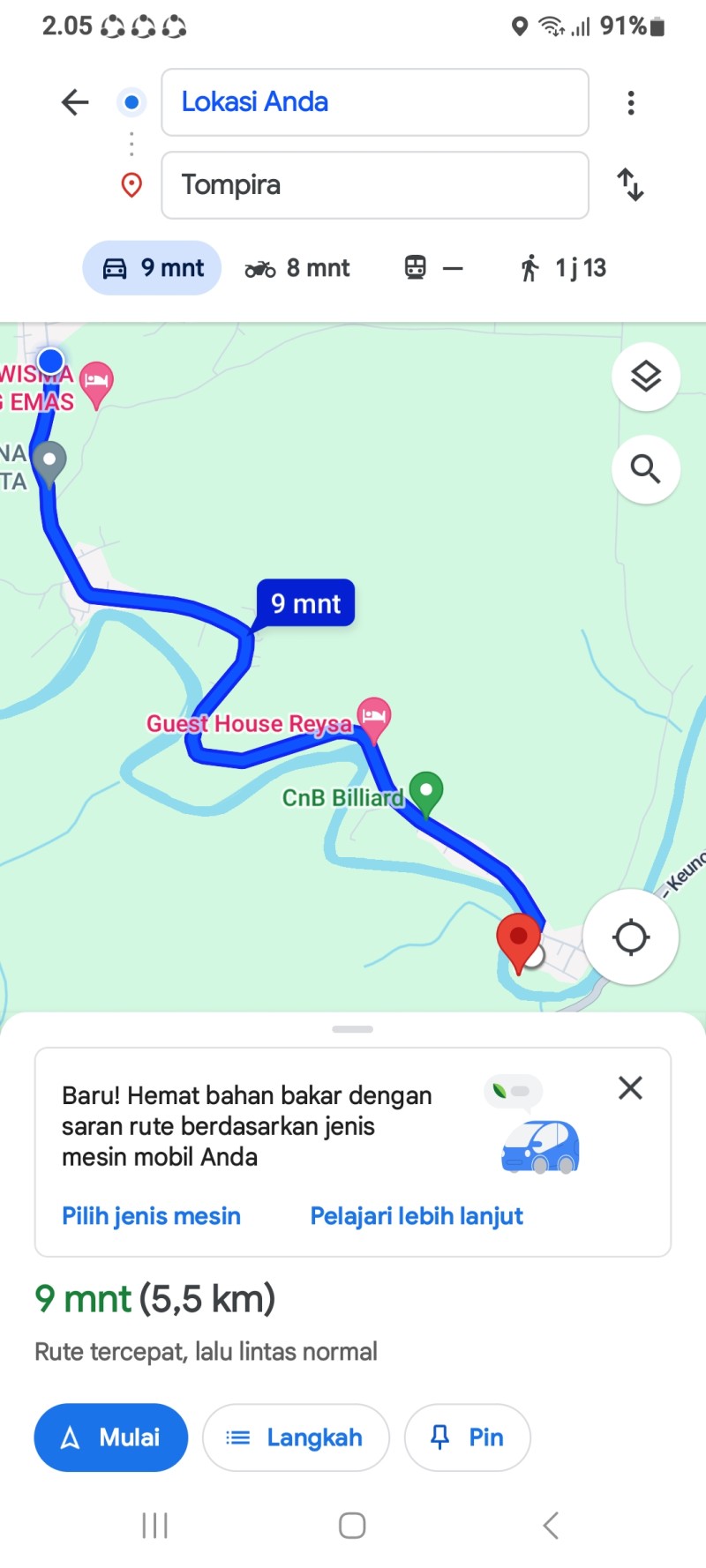The height and width of the screenshot is (1568, 706).
Task: Go back using the top arrow
Action: 75,102
